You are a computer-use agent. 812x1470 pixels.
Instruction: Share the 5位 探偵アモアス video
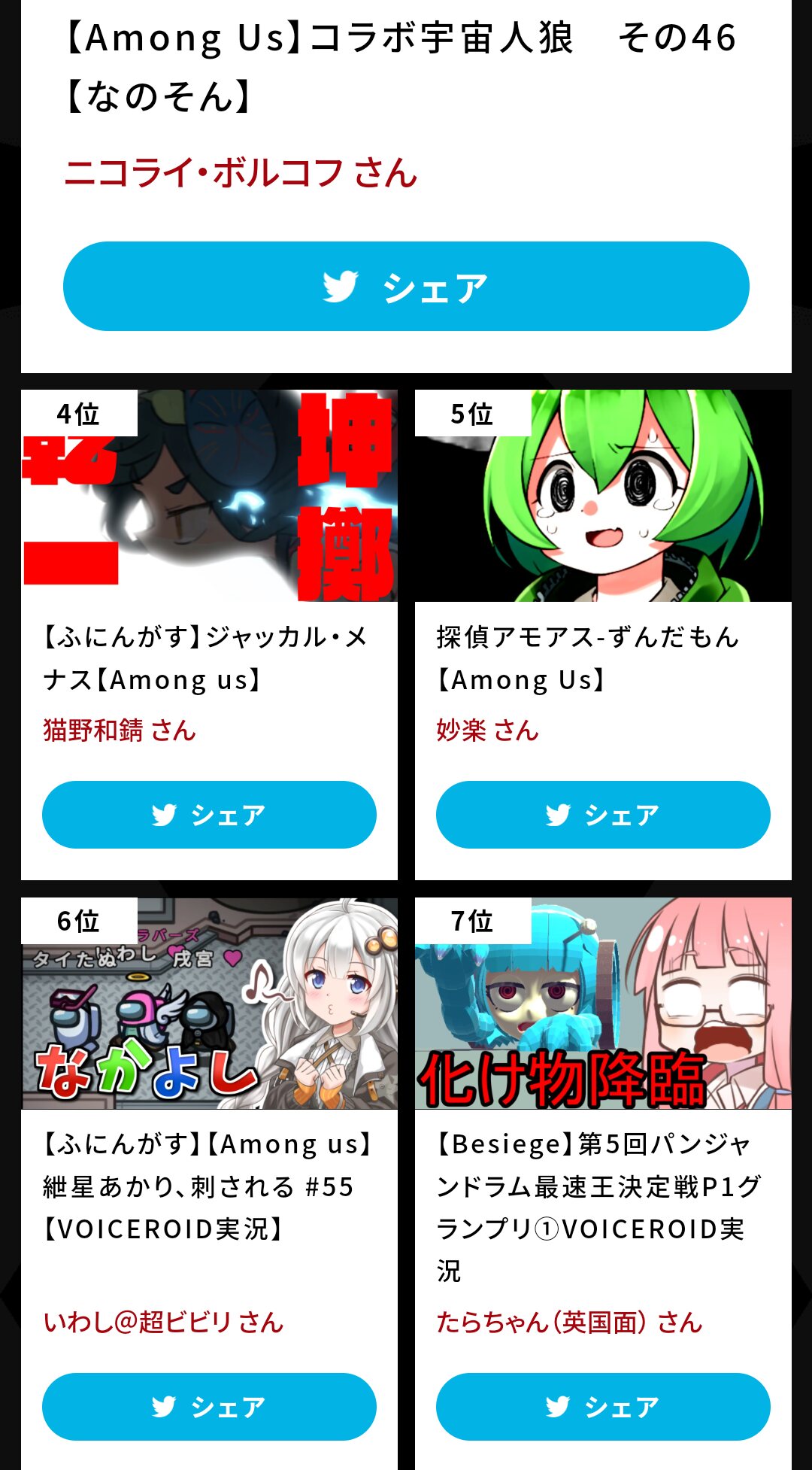click(603, 815)
